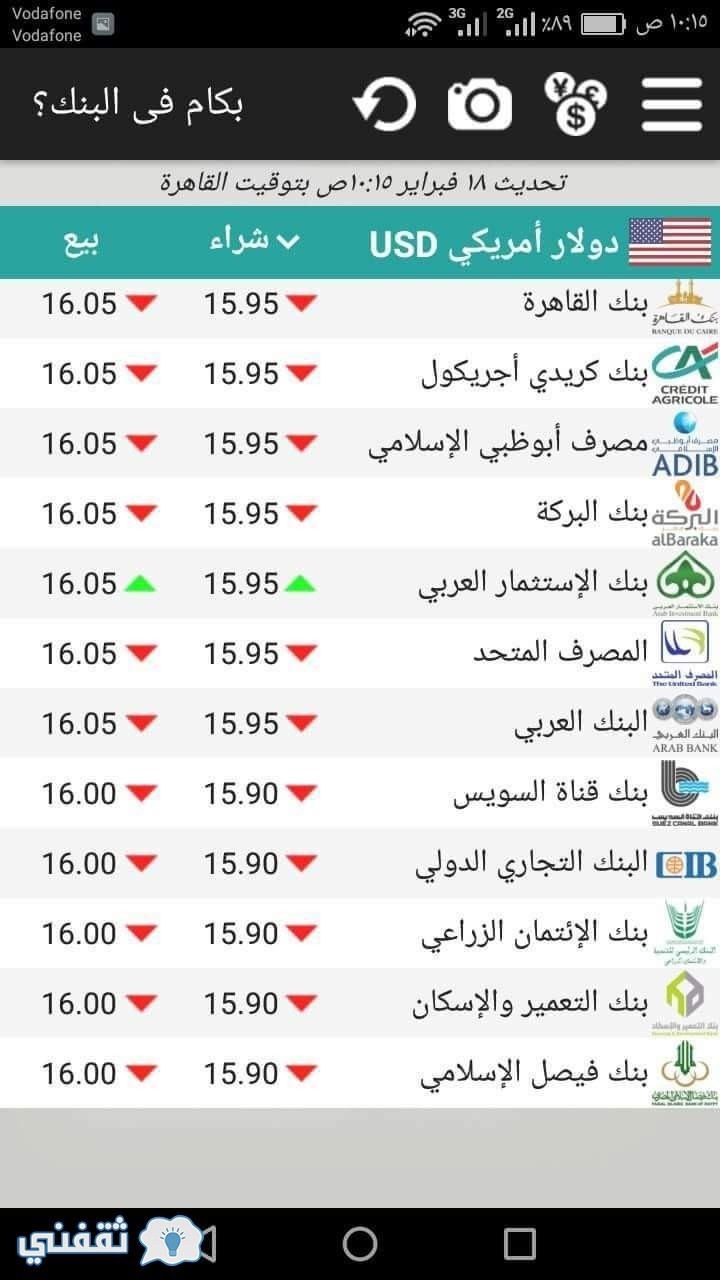Open the بنك فيصل الإسلامي row
This screenshot has height=1280, width=720.
click(360, 1073)
